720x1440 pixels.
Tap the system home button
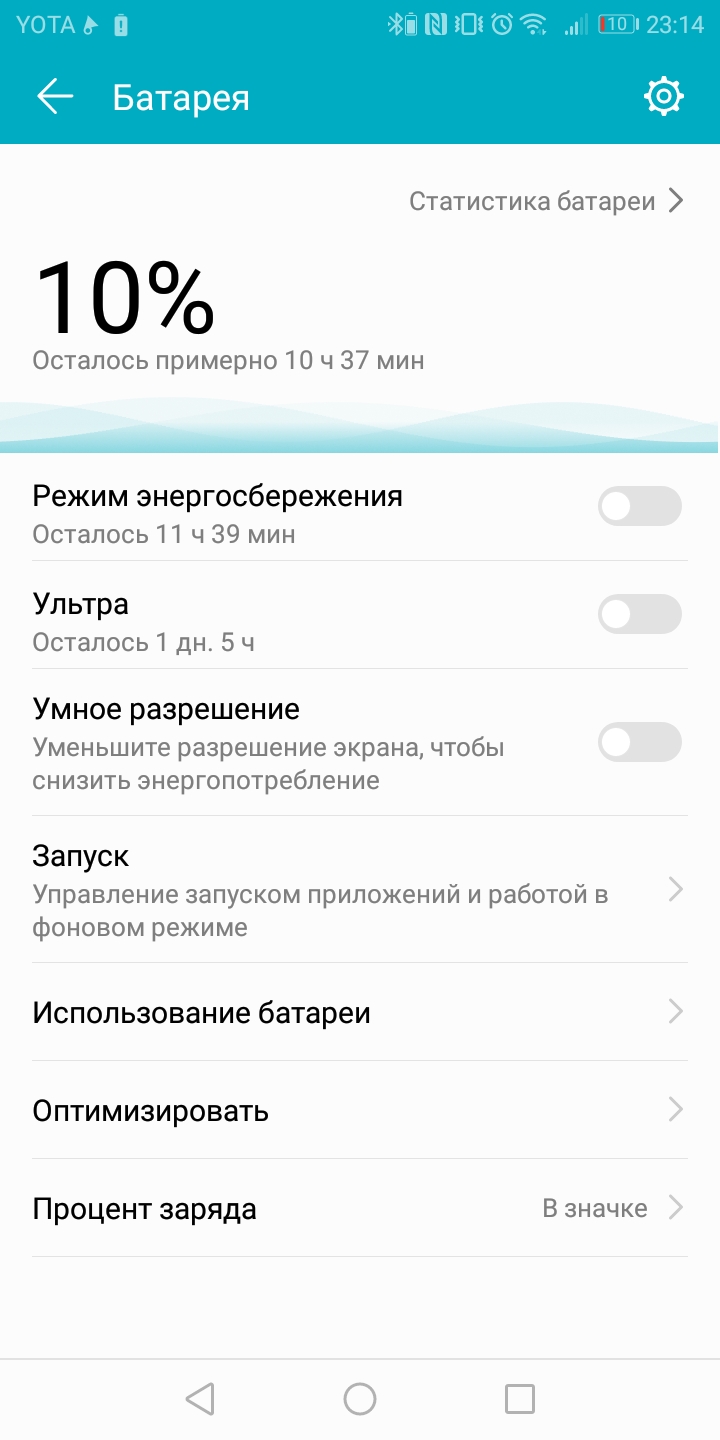(360, 1399)
